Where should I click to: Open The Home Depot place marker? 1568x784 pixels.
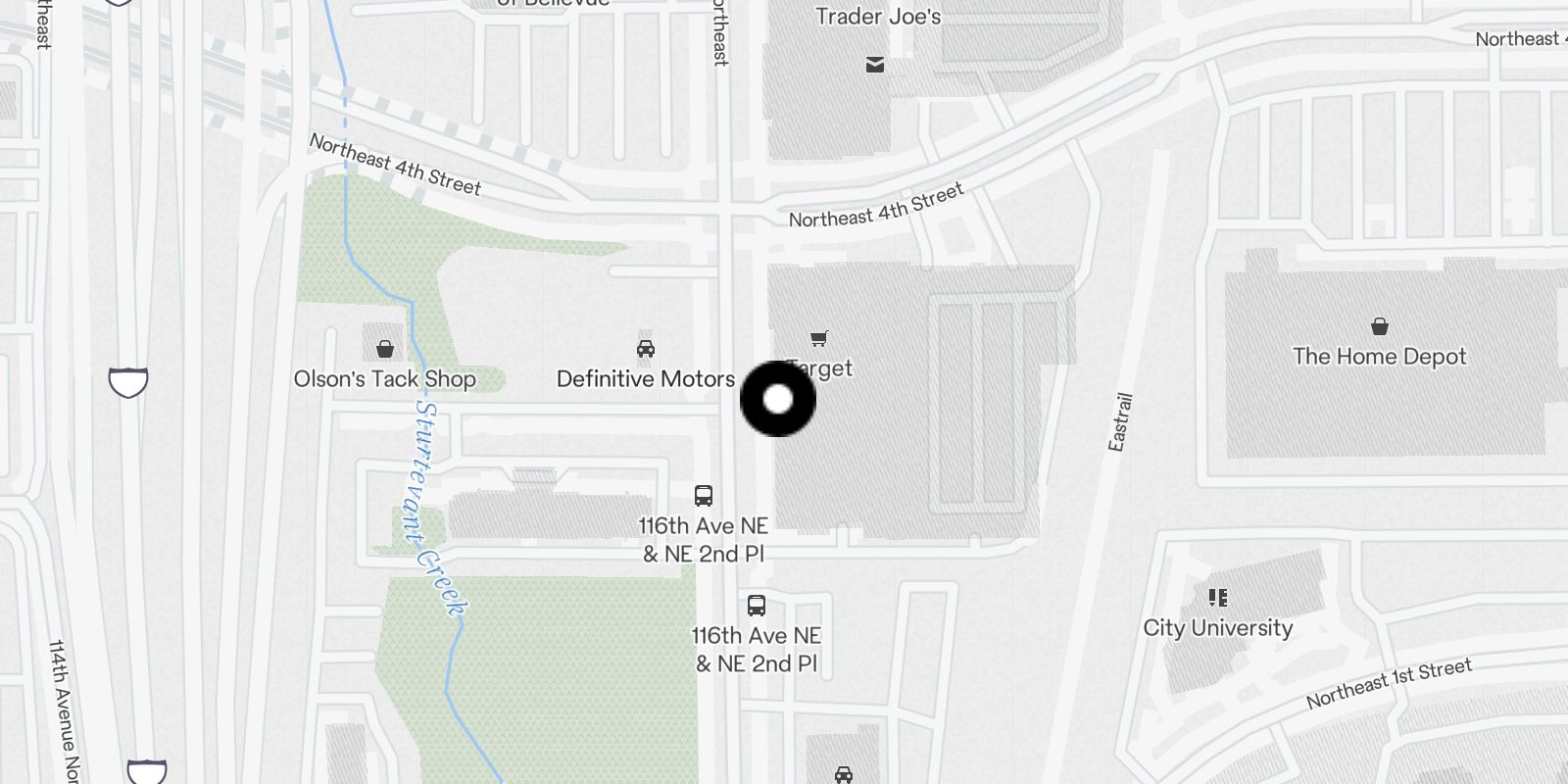click(1379, 326)
